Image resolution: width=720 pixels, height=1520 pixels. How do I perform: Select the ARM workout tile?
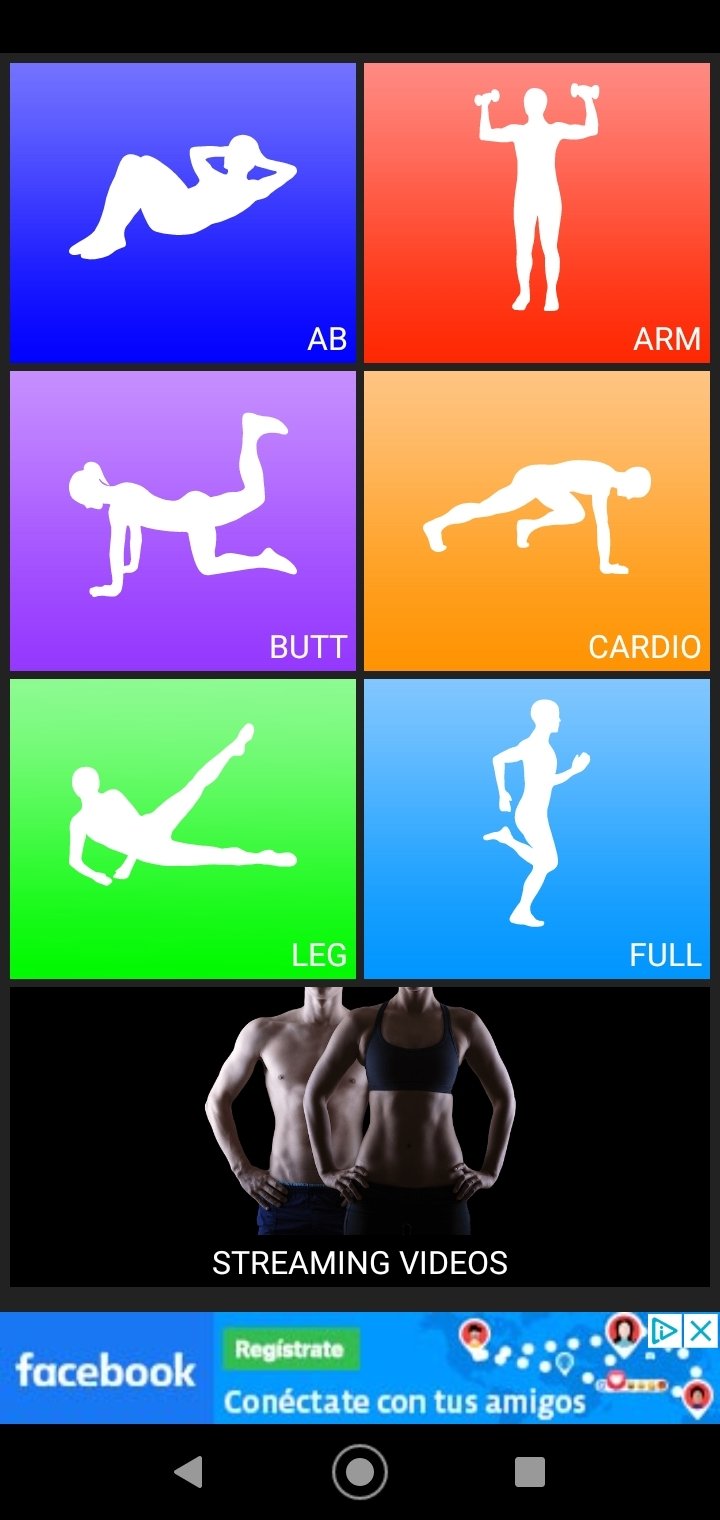pyautogui.click(x=537, y=212)
